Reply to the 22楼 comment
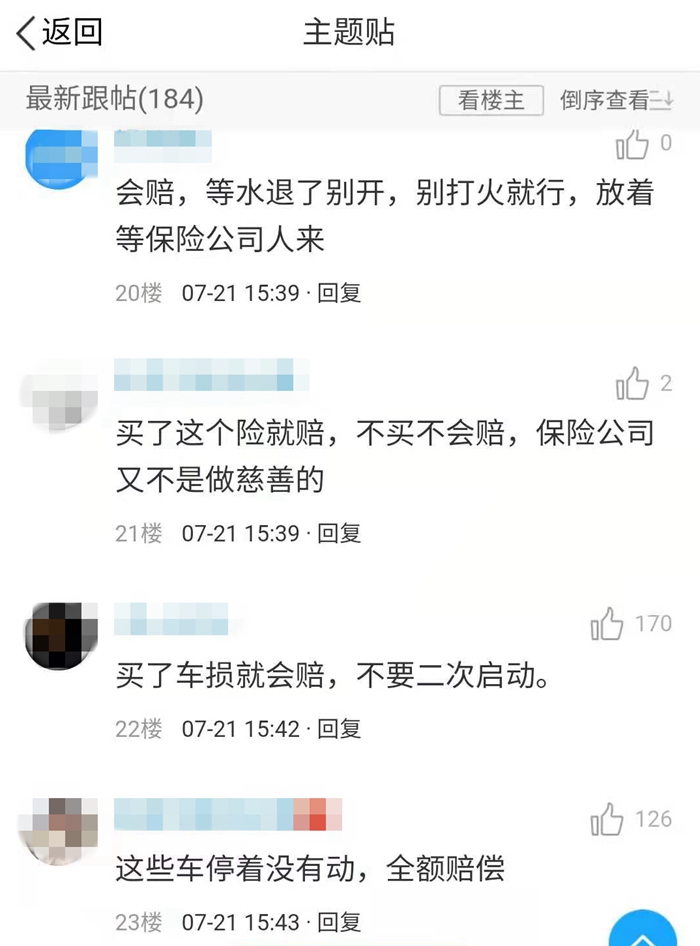This screenshot has width=700, height=946. (339, 729)
